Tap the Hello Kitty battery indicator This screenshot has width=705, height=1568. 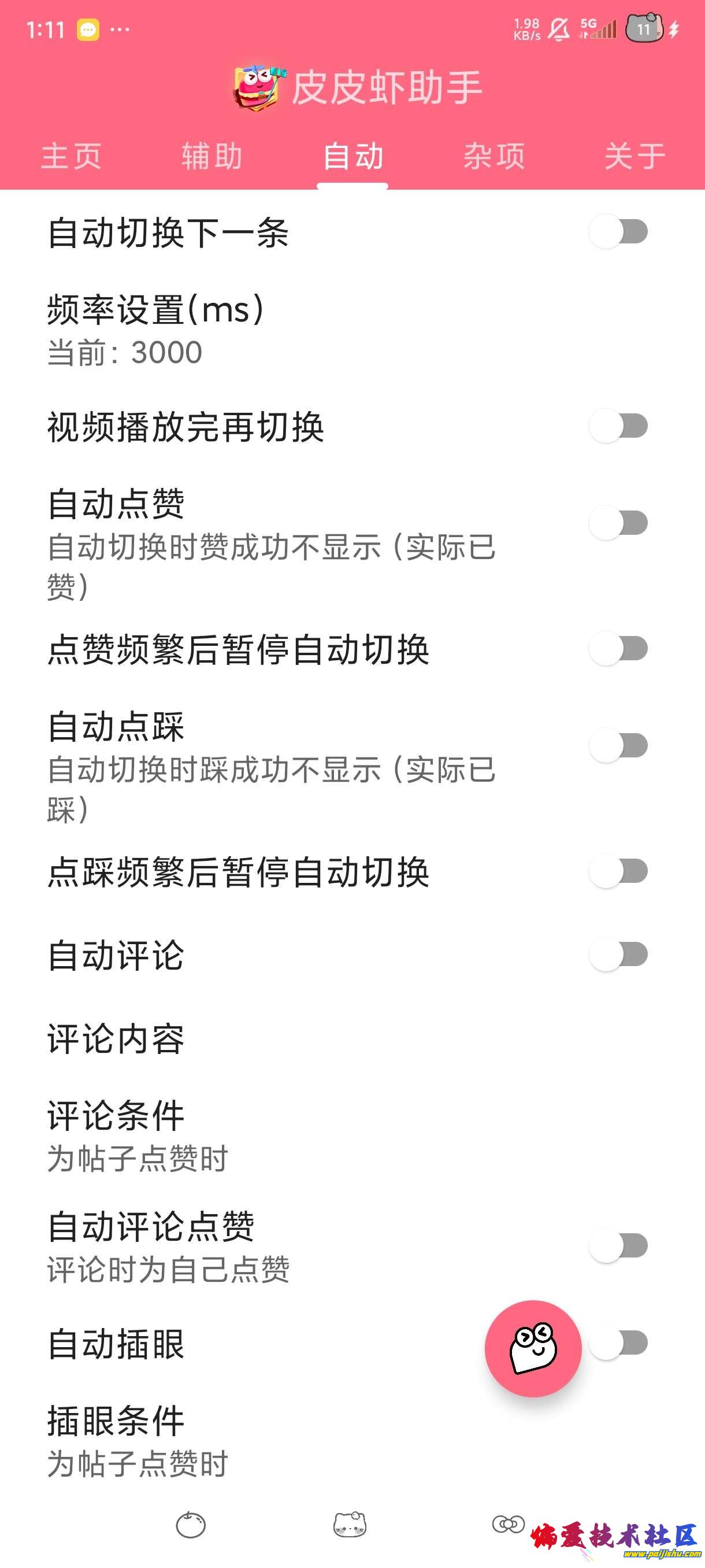645,27
